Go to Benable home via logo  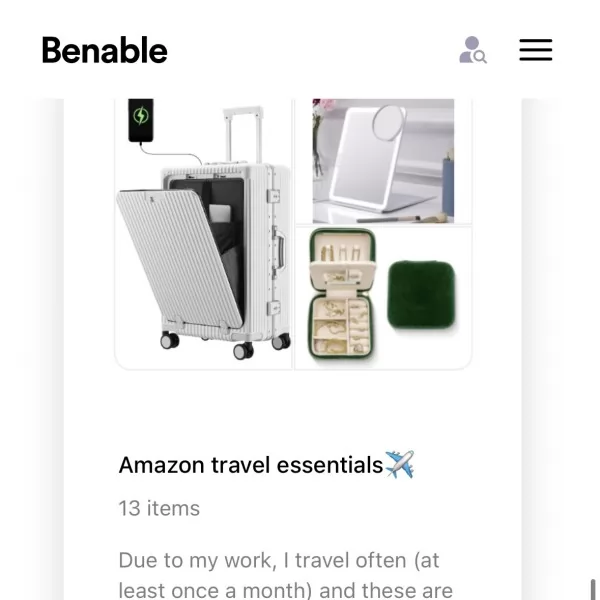[x=104, y=50]
